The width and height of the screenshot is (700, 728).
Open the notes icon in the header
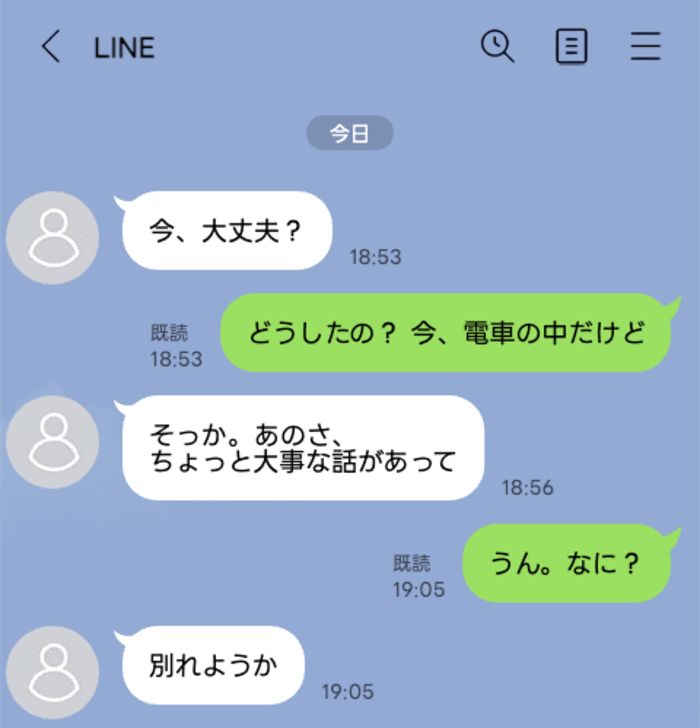[x=571, y=47]
